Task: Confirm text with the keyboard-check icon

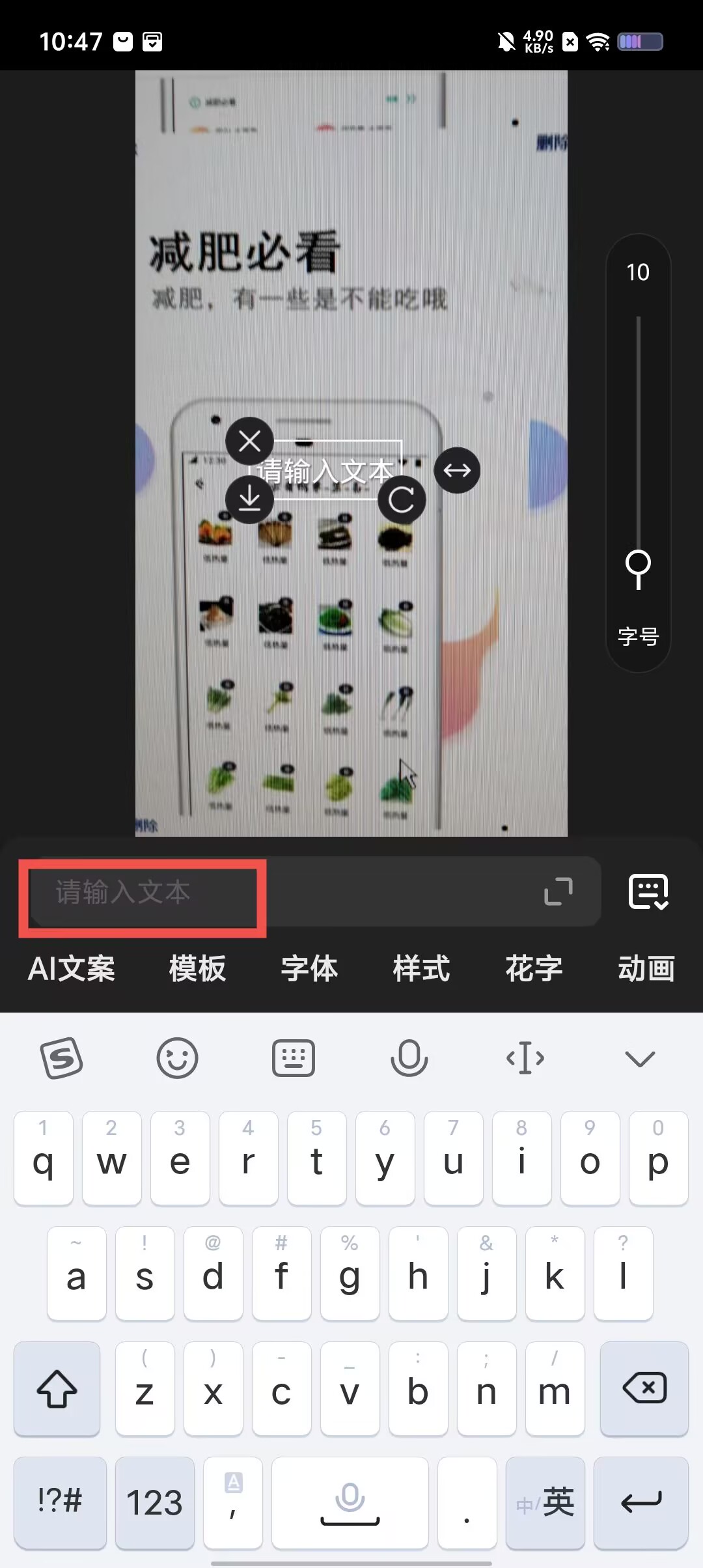Action: pos(648,892)
